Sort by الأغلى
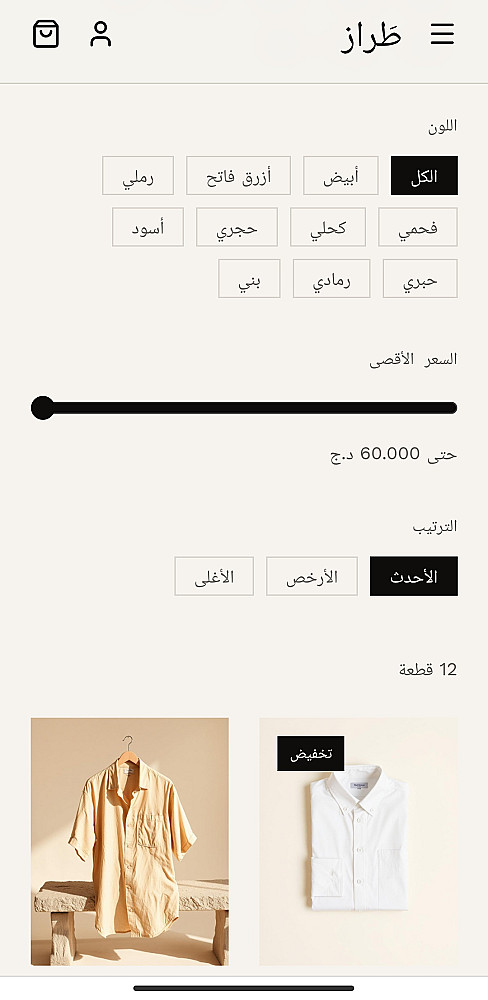Viewport: 488px width, 1000px height. coord(214,577)
